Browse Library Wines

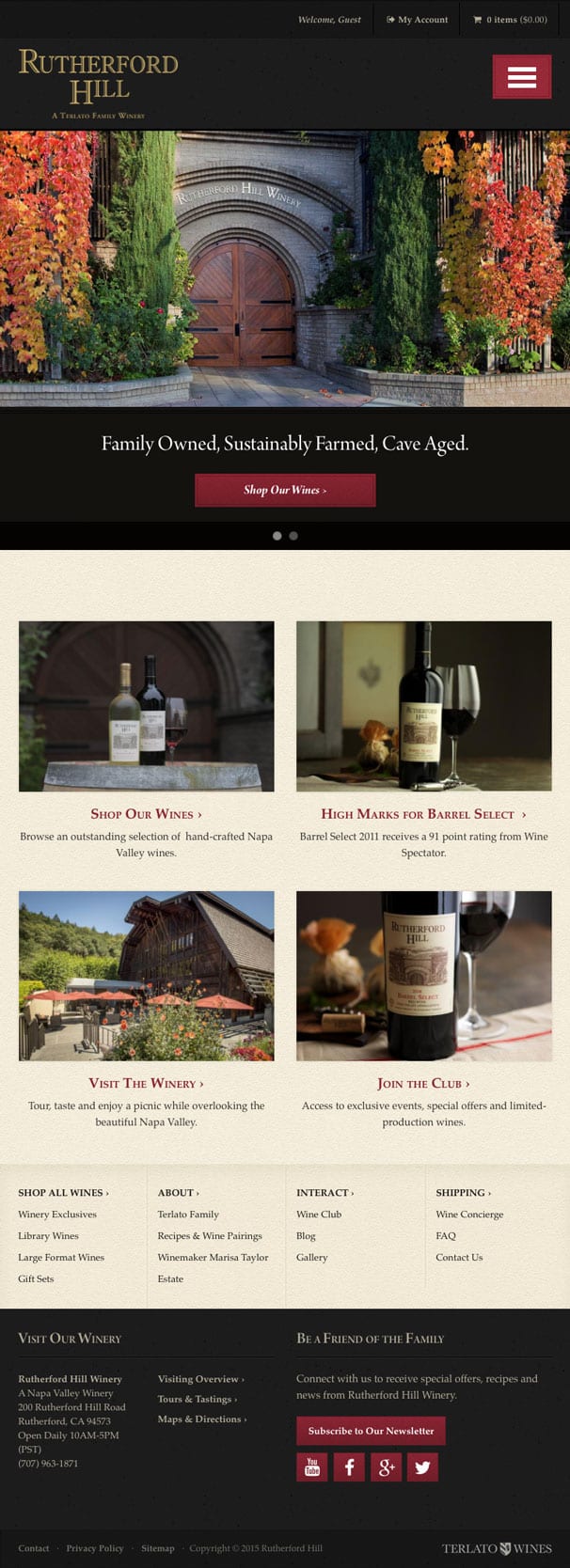point(48,1236)
